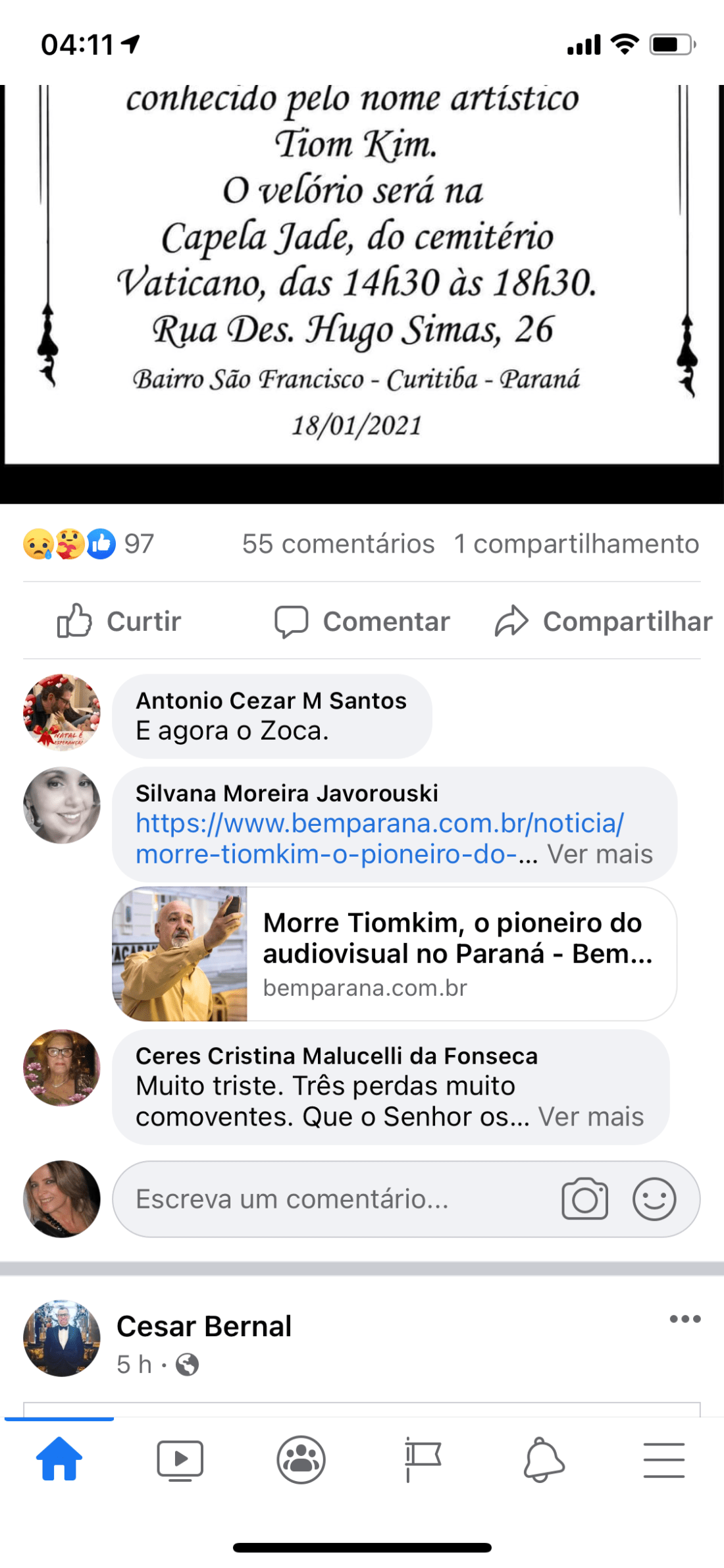View the reactions count of 97
The height and width of the screenshot is (1568, 724).
click(139, 544)
